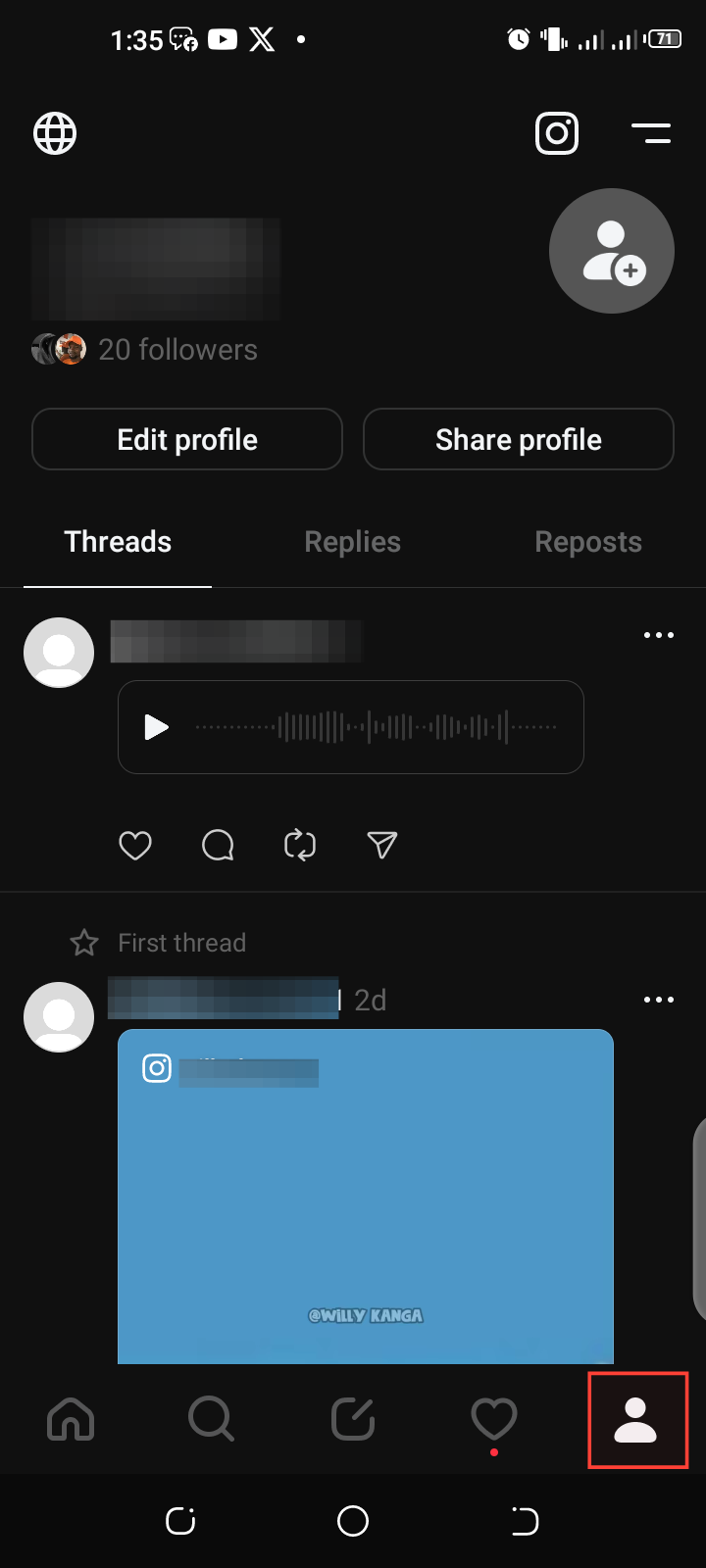706x1568 pixels.
Task: Open options for the voice thread
Action: (x=659, y=635)
